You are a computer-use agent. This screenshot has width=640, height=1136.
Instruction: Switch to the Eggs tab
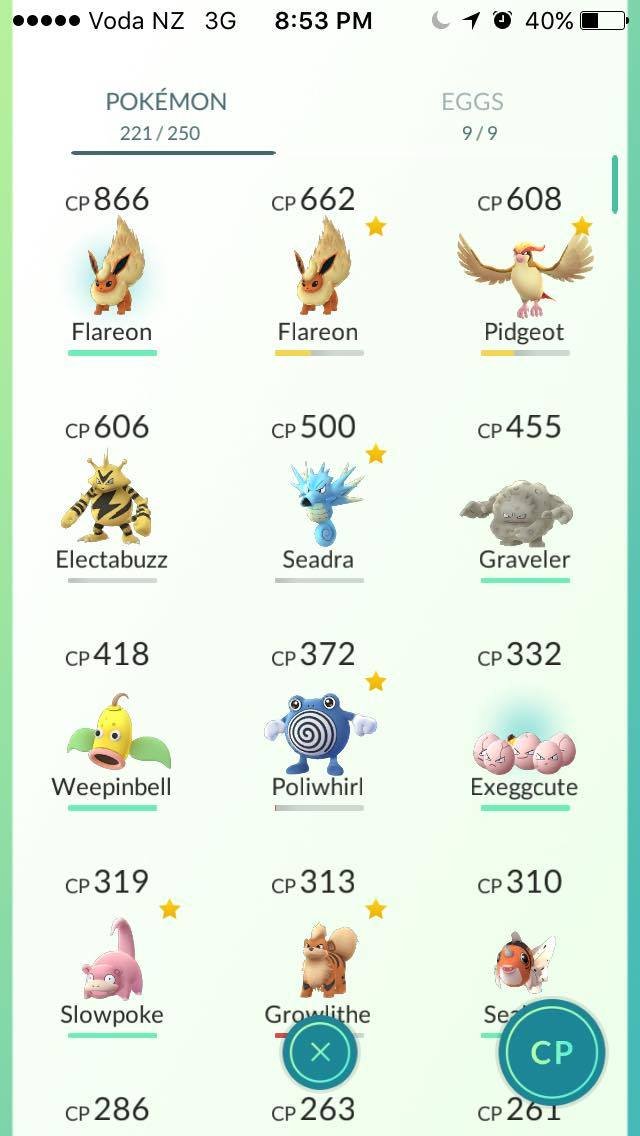tap(472, 115)
